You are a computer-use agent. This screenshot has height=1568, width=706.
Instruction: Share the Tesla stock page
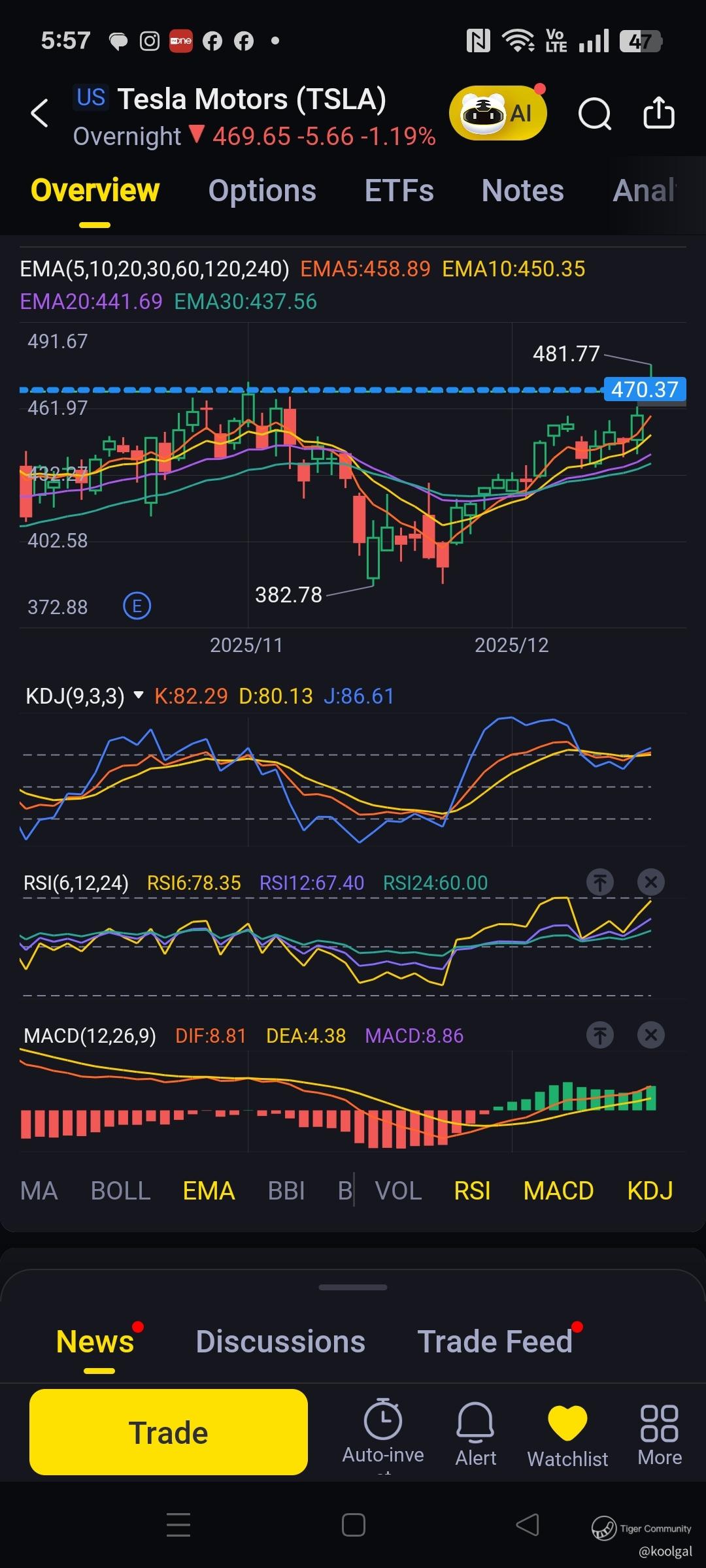(658, 114)
